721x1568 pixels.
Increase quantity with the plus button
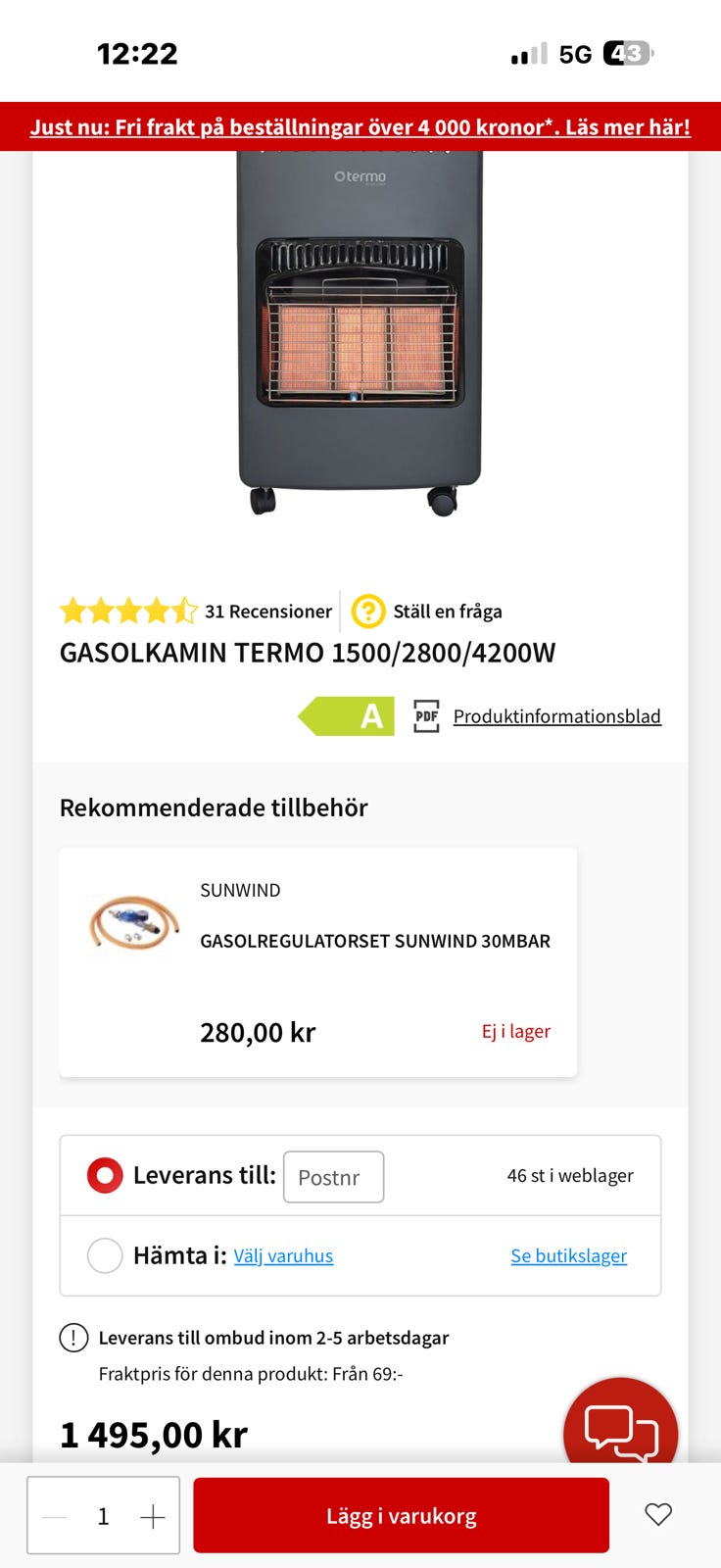coord(153,1517)
